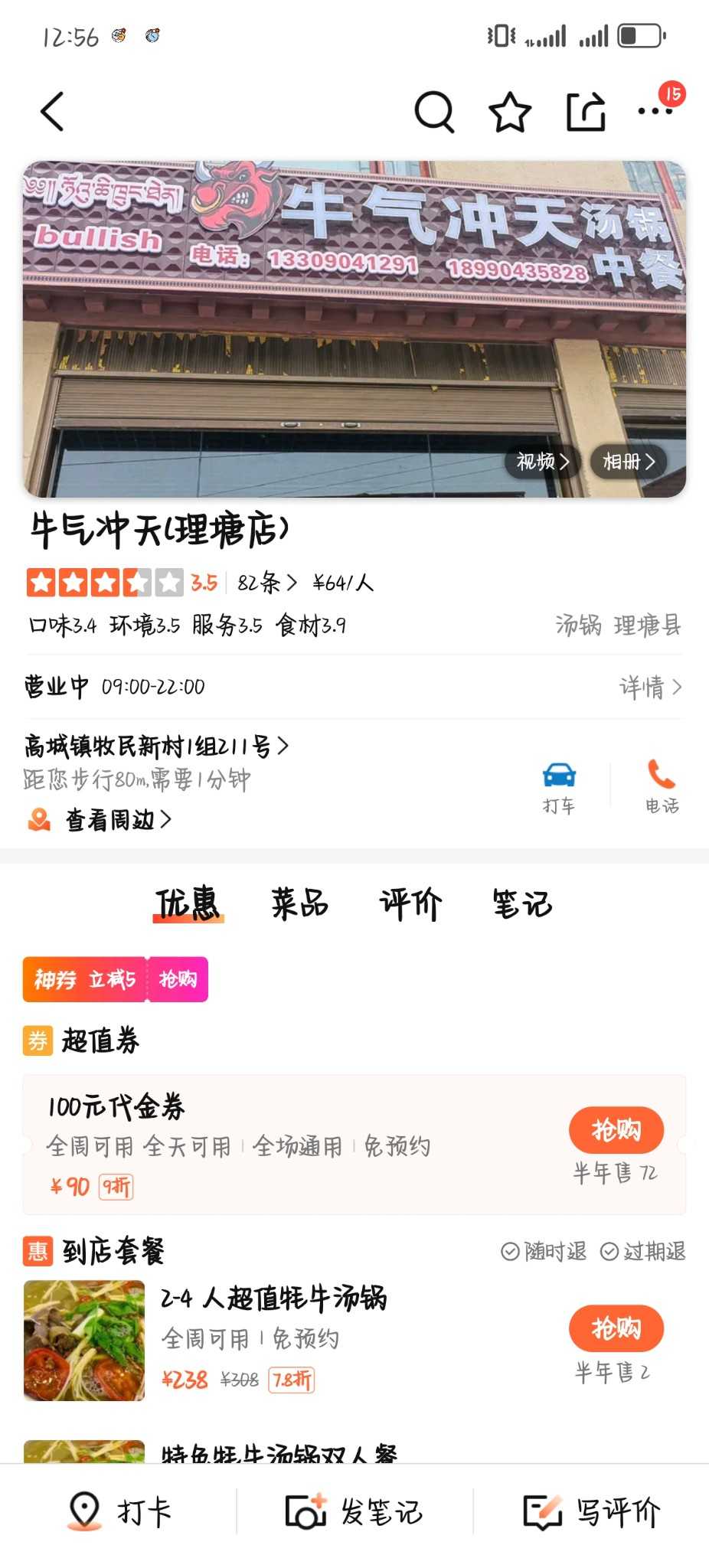The image size is (709, 1568).
Task: View the restaurant's 视频
Action: click(x=542, y=462)
